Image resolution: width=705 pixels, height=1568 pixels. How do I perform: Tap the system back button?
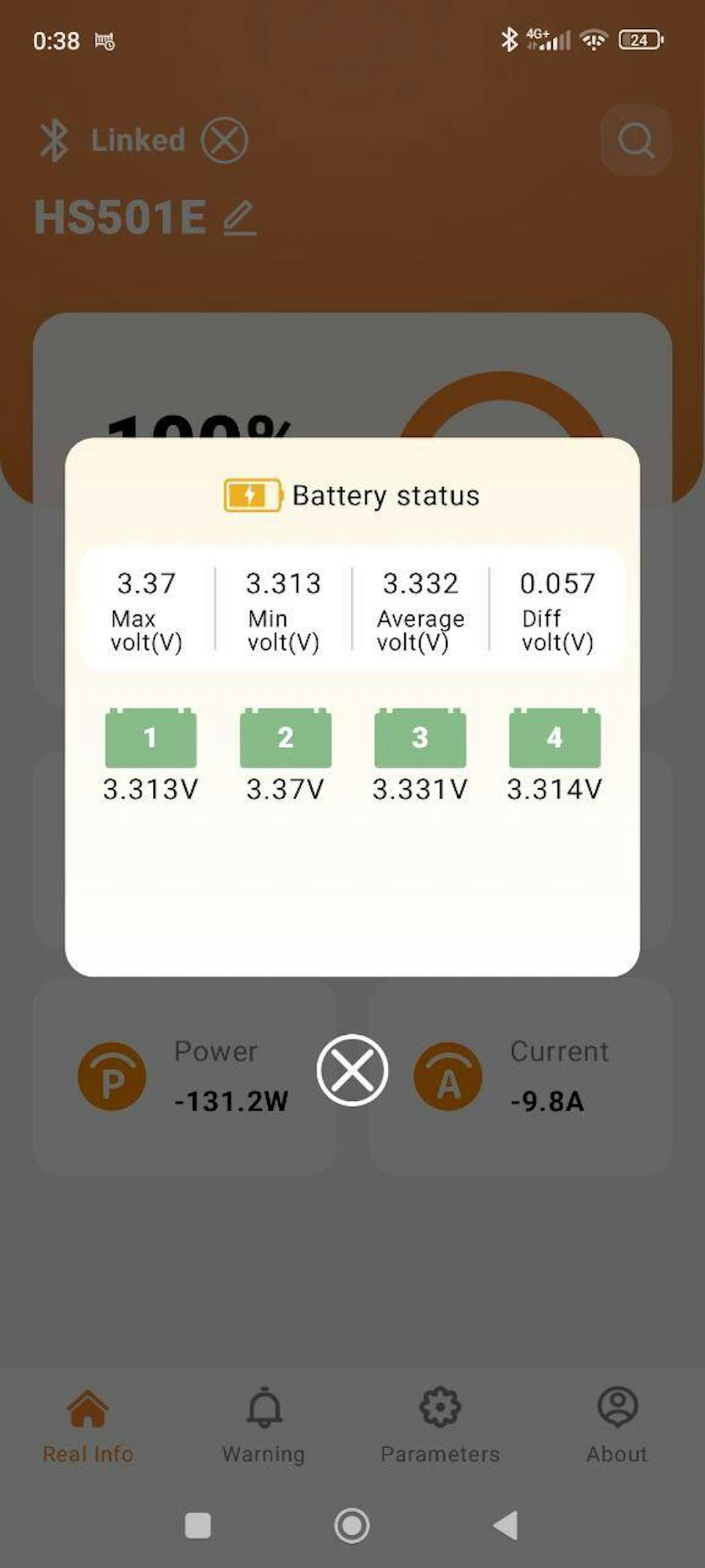click(506, 1525)
